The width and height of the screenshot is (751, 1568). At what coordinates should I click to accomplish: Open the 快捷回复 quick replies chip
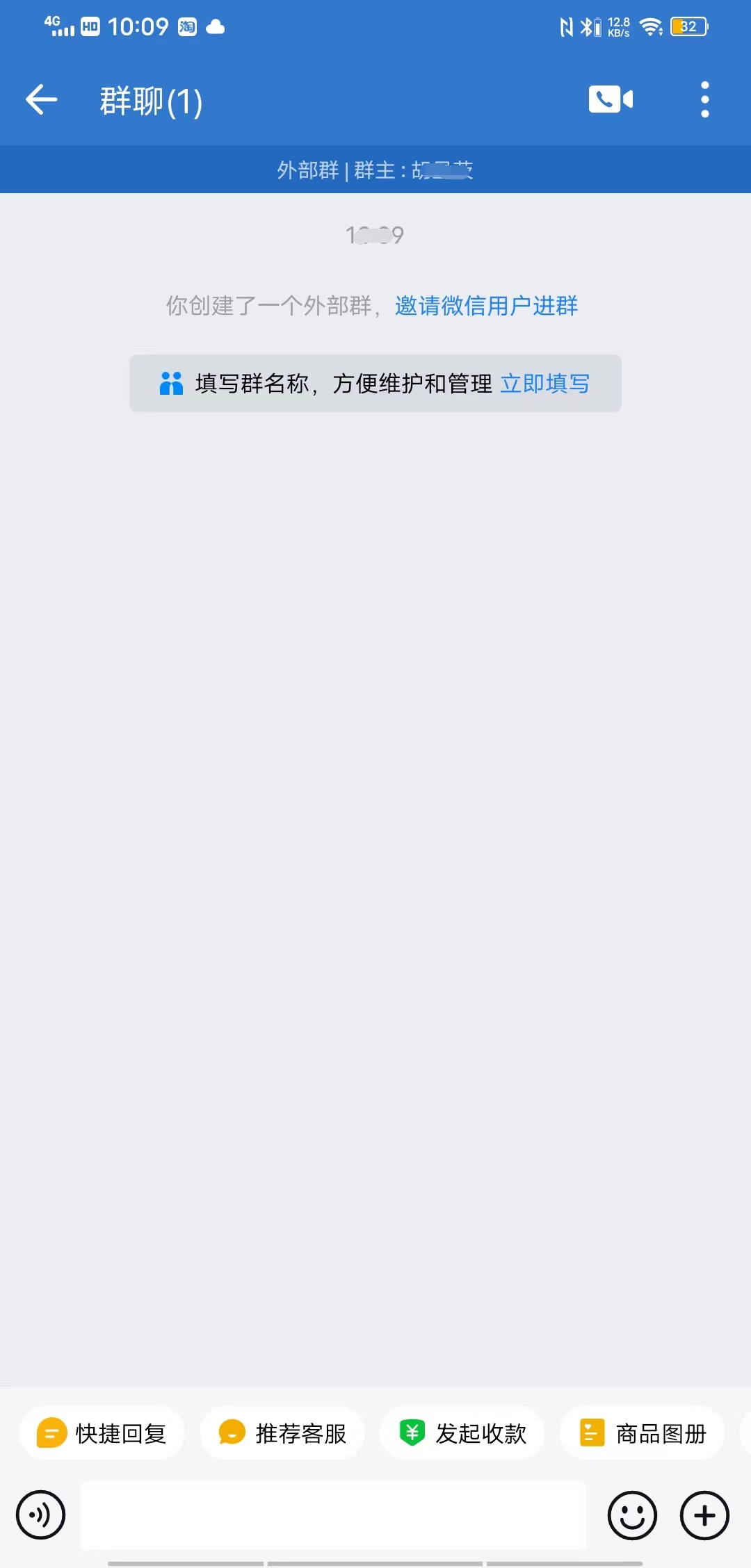(x=102, y=1433)
